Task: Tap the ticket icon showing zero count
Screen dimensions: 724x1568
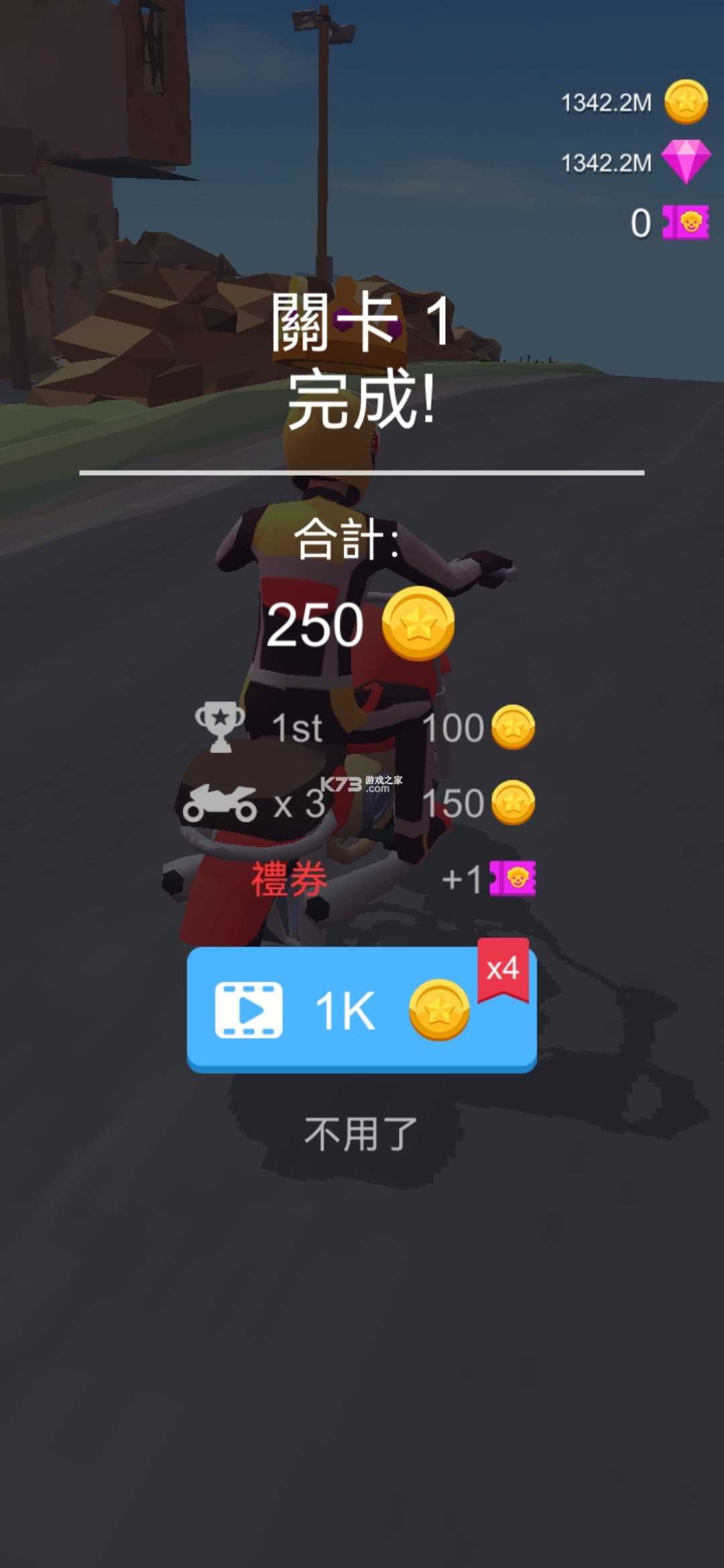Action: (x=685, y=221)
